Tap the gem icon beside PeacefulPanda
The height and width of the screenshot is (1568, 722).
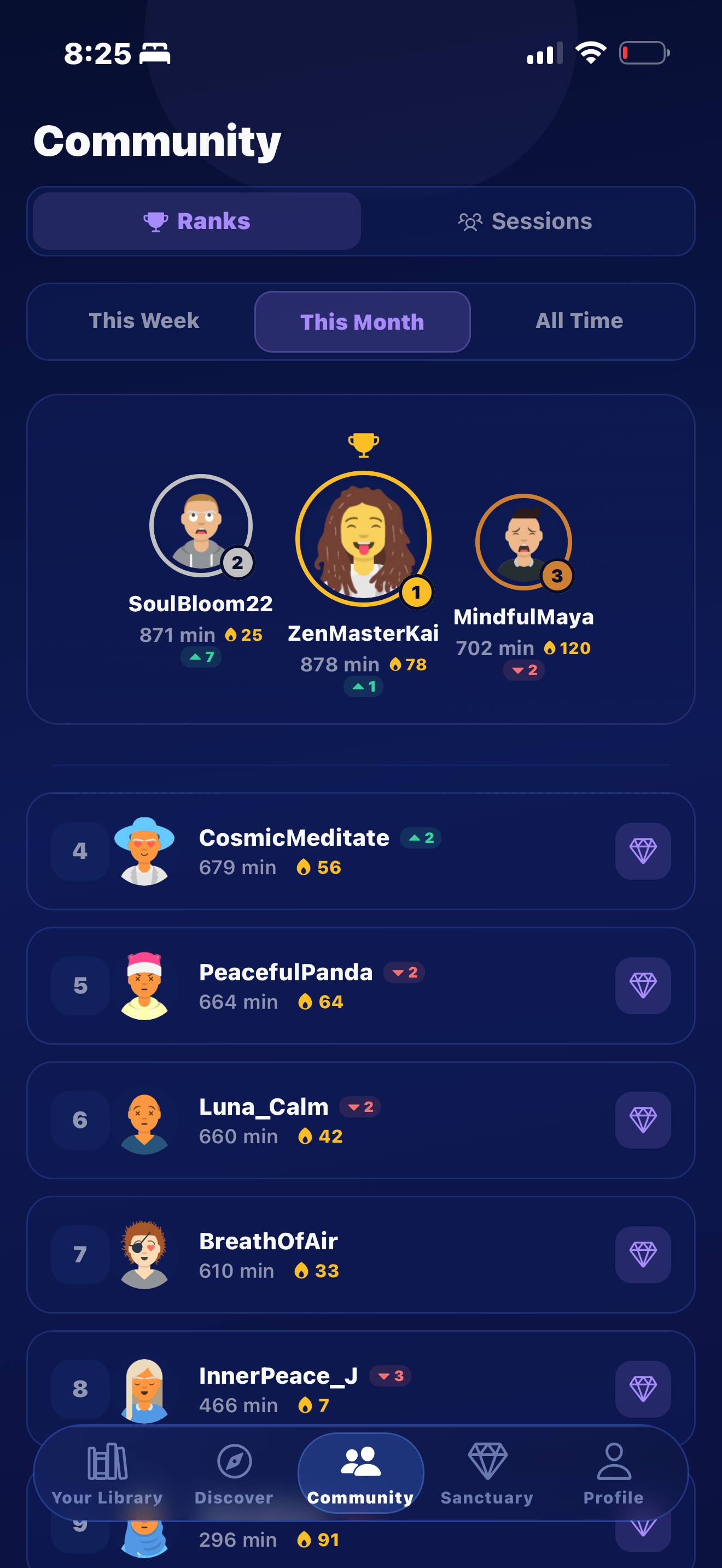point(643,986)
